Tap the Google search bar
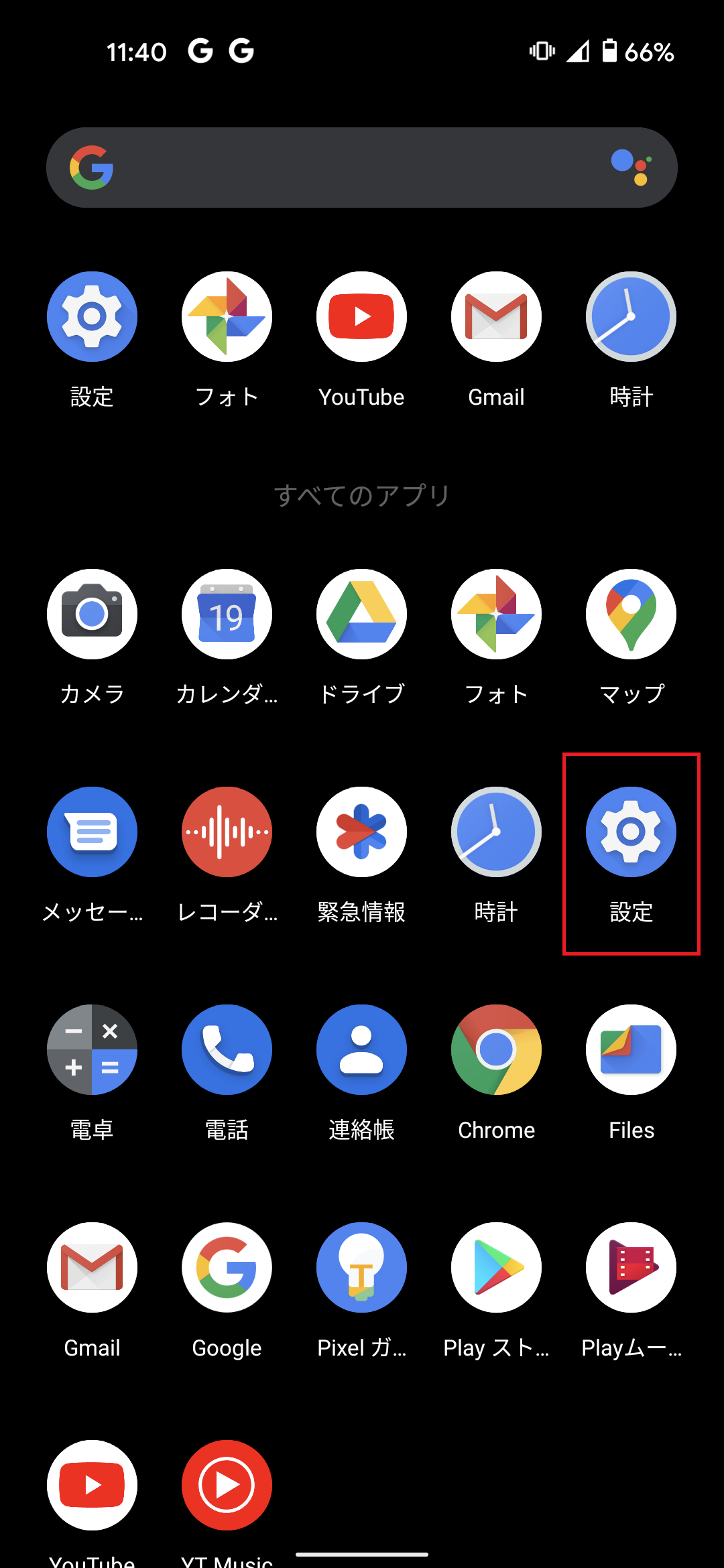 (335, 166)
